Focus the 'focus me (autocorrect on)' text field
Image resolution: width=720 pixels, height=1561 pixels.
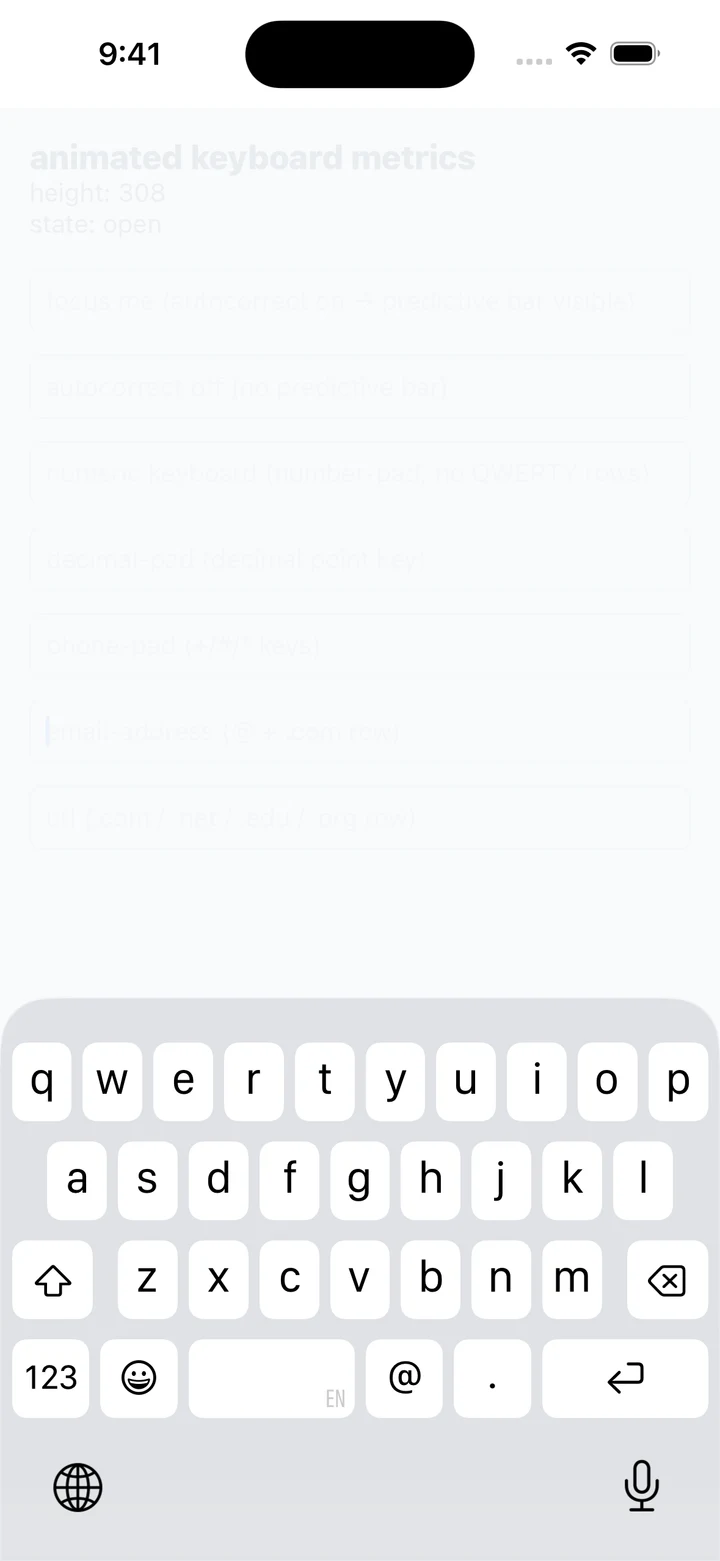tap(360, 301)
